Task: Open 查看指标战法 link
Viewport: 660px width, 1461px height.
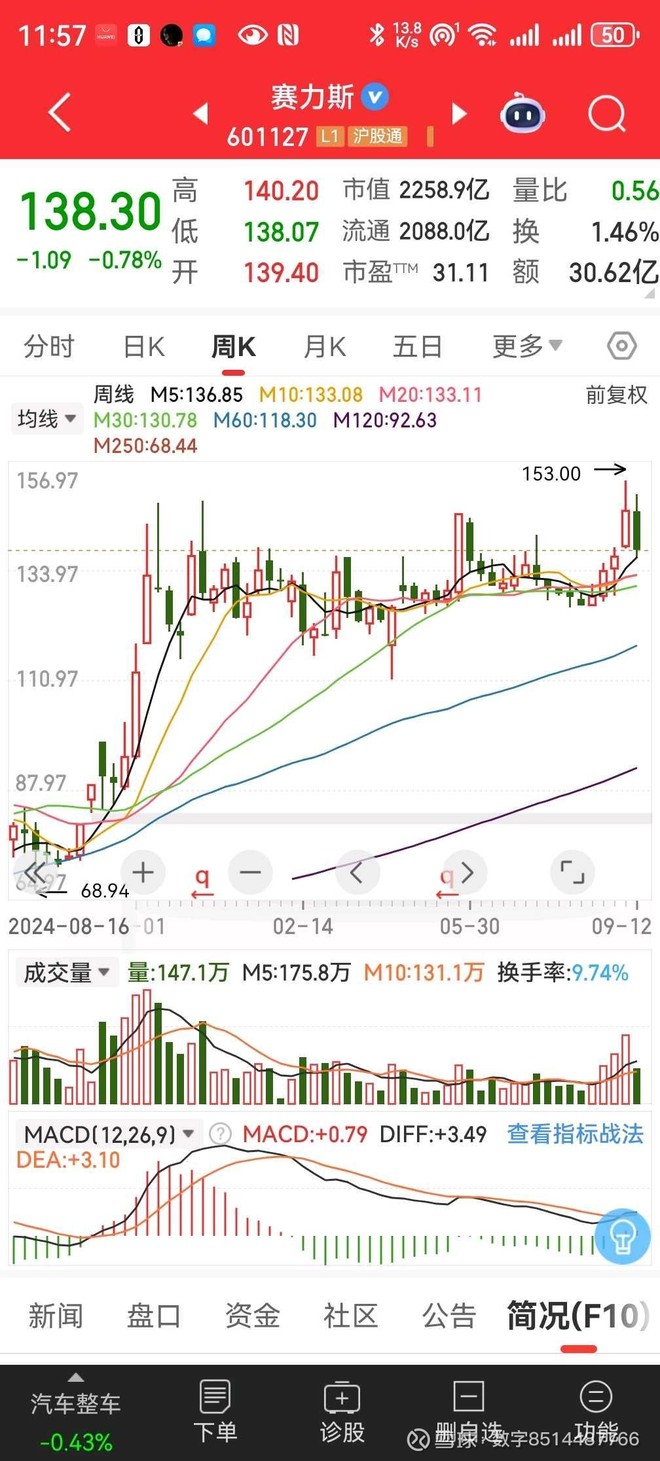Action: [x=574, y=1134]
